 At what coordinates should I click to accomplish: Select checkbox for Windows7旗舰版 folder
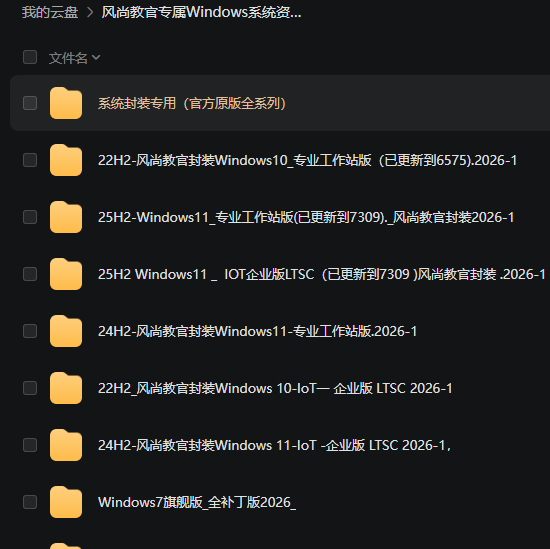tap(30, 502)
